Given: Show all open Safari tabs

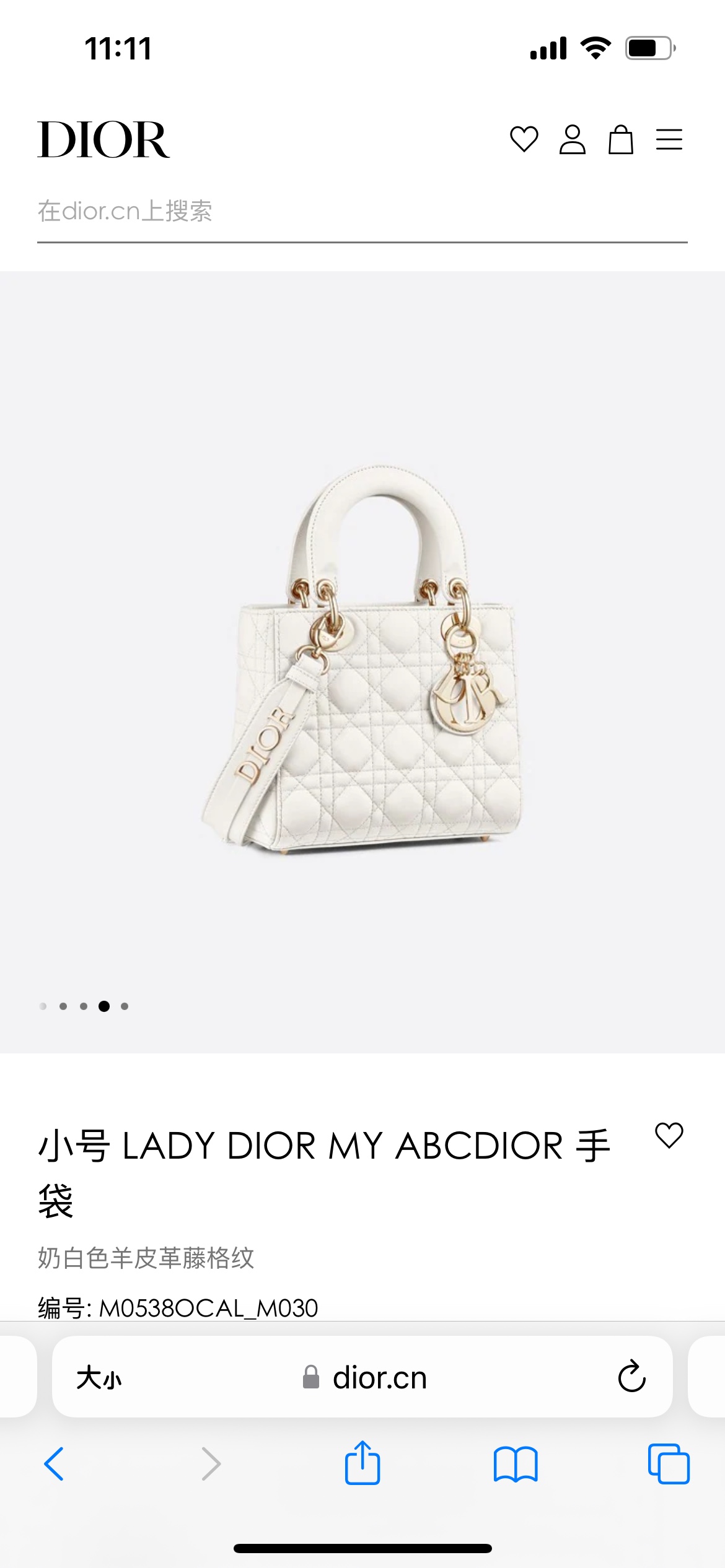Looking at the screenshot, I should 669,1464.
